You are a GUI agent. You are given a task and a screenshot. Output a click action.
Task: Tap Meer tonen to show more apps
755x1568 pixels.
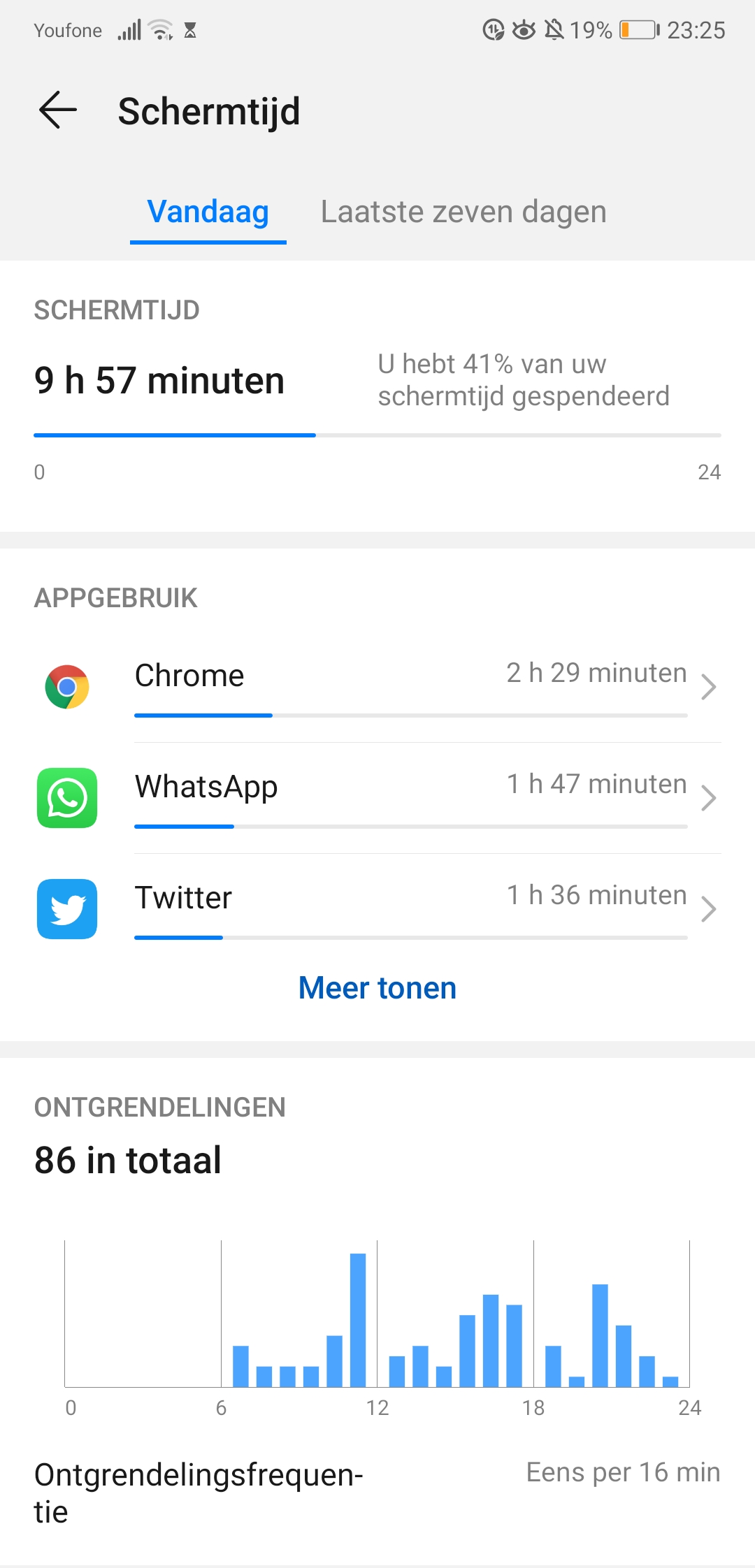point(377,988)
